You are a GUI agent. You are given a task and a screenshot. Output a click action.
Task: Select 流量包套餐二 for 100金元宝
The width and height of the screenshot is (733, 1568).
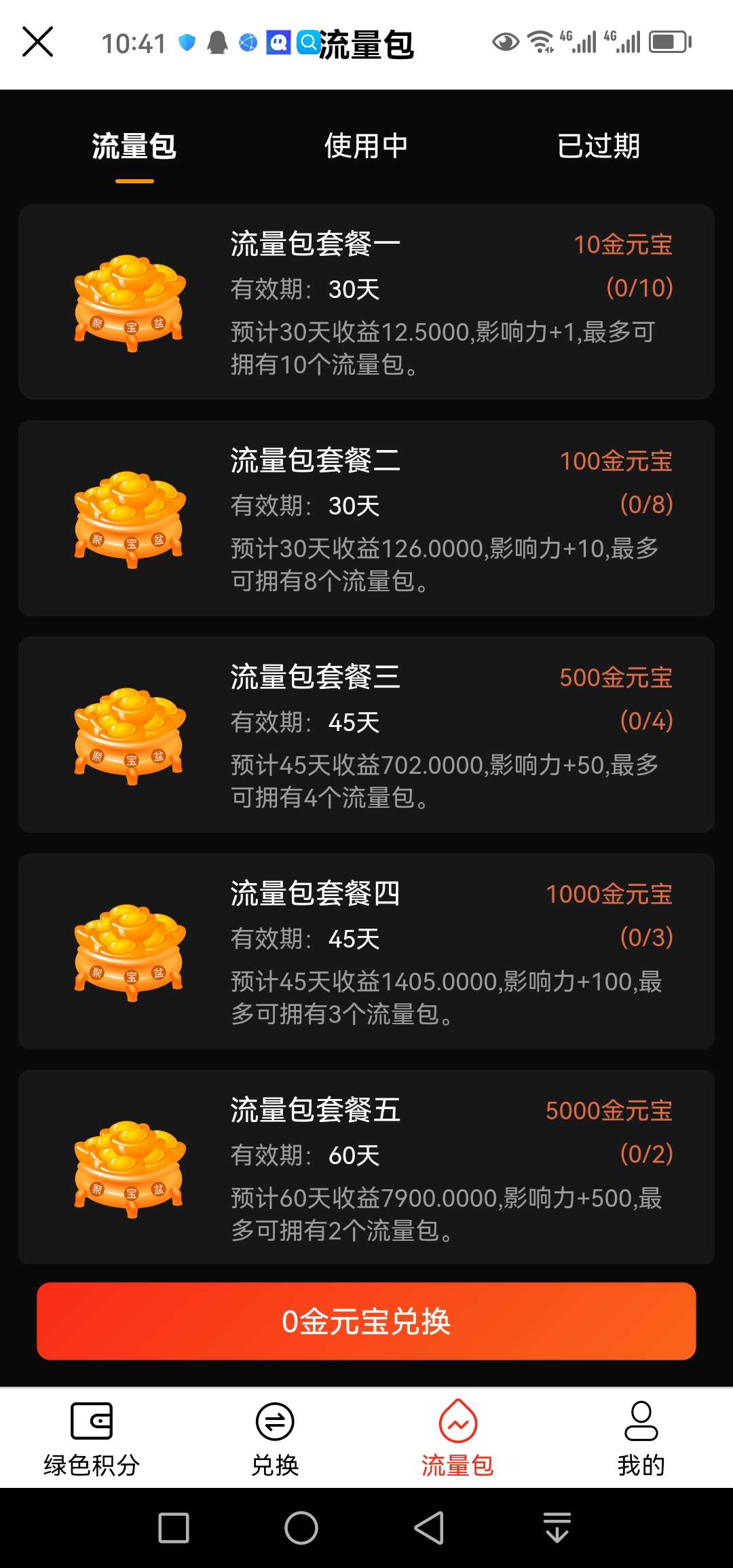click(x=366, y=519)
